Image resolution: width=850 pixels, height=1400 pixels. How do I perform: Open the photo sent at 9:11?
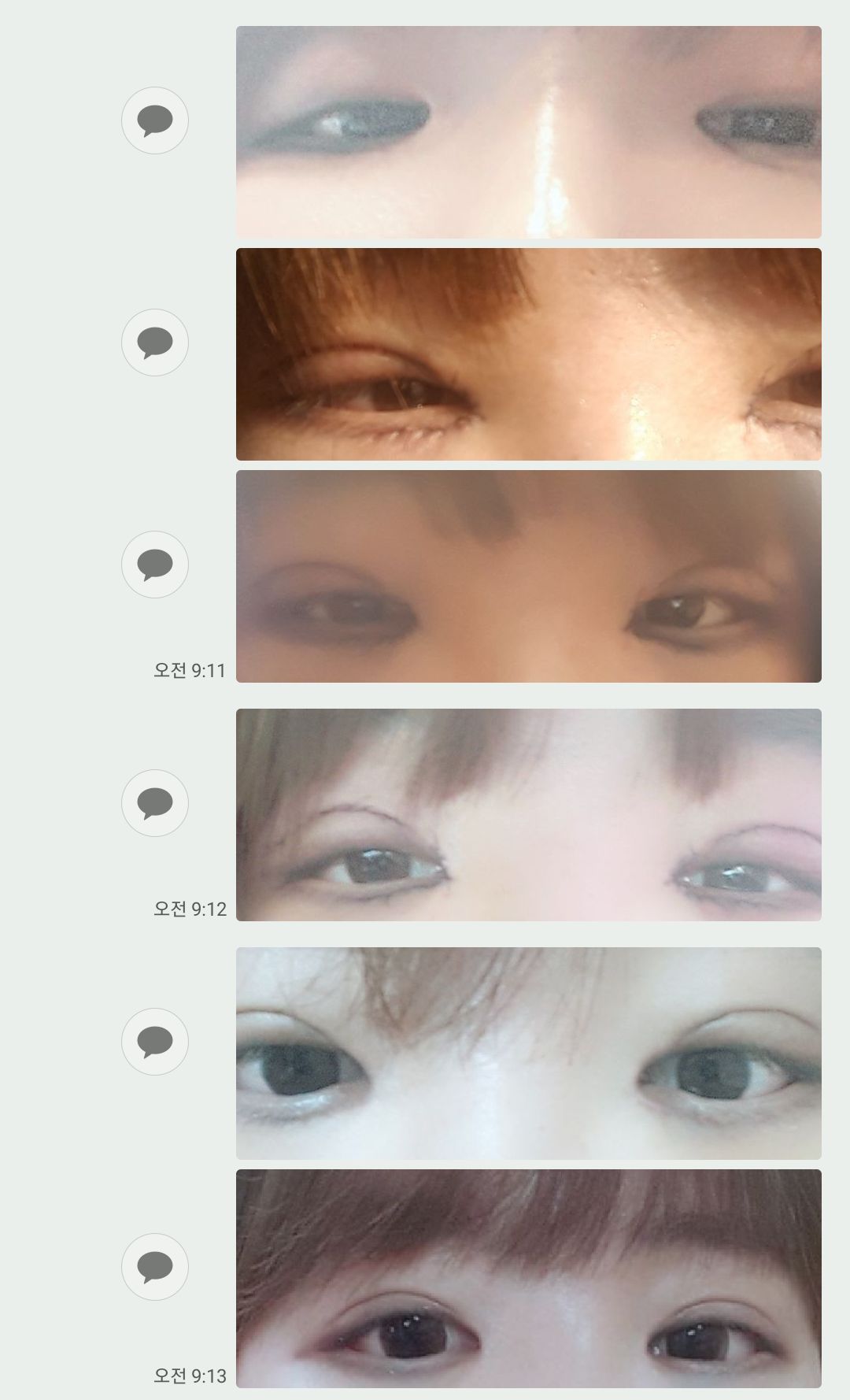(x=528, y=576)
